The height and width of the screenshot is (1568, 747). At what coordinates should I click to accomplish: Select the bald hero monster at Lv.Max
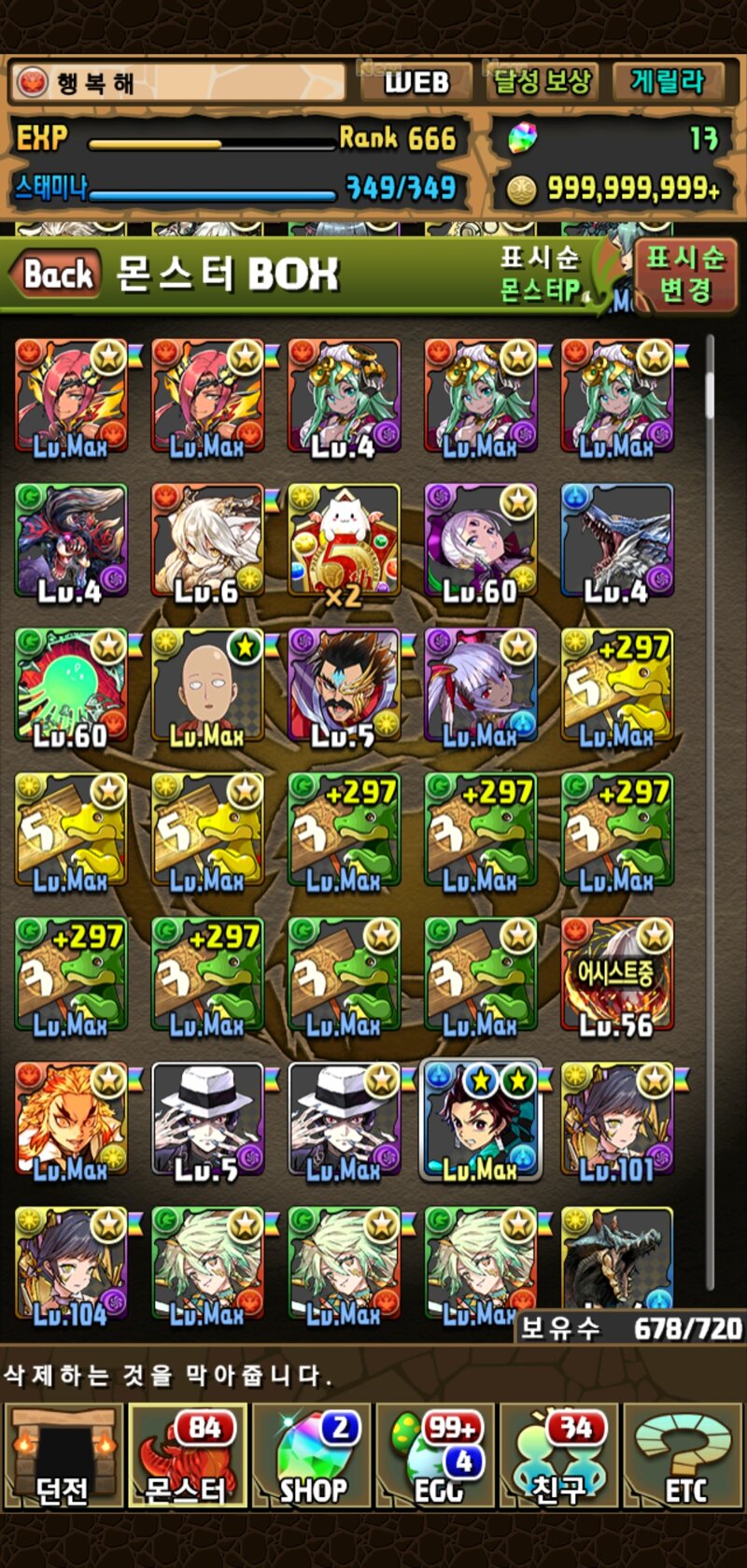[207, 688]
